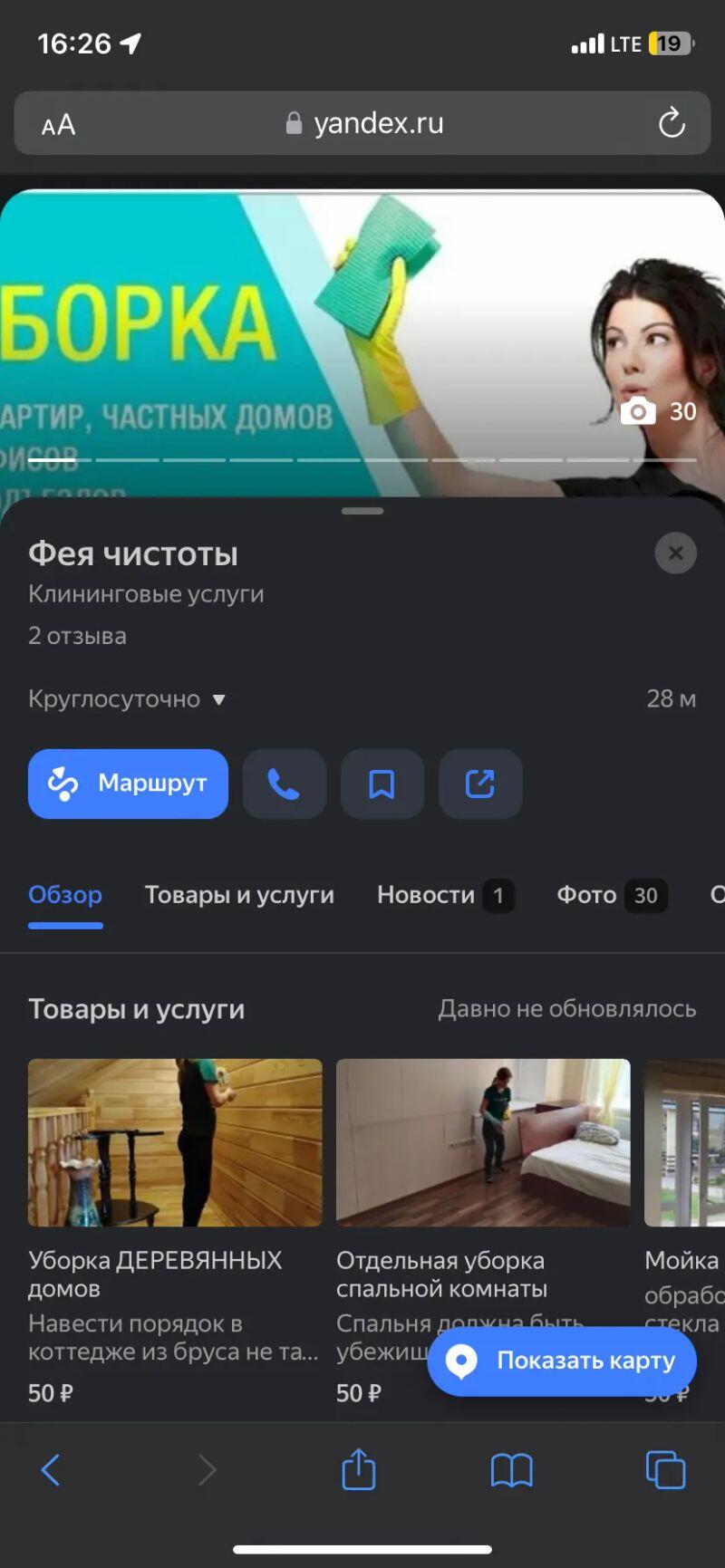Go back in Safari
Image resolution: width=725 pixels, height=1568 pixels.
[51, 1469]
